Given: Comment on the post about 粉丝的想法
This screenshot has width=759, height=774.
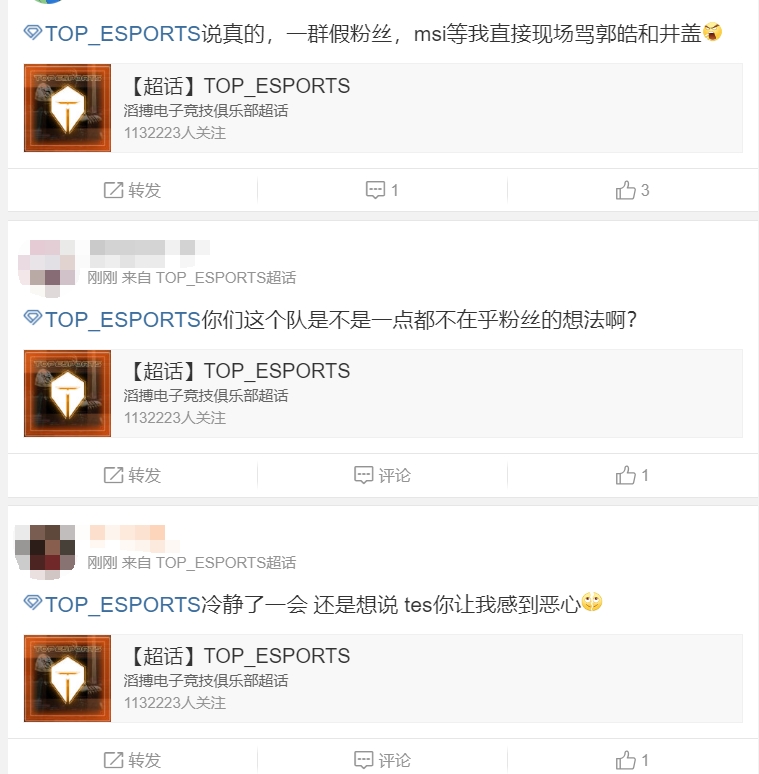Looking at the screenshot, I should (382, 475).
